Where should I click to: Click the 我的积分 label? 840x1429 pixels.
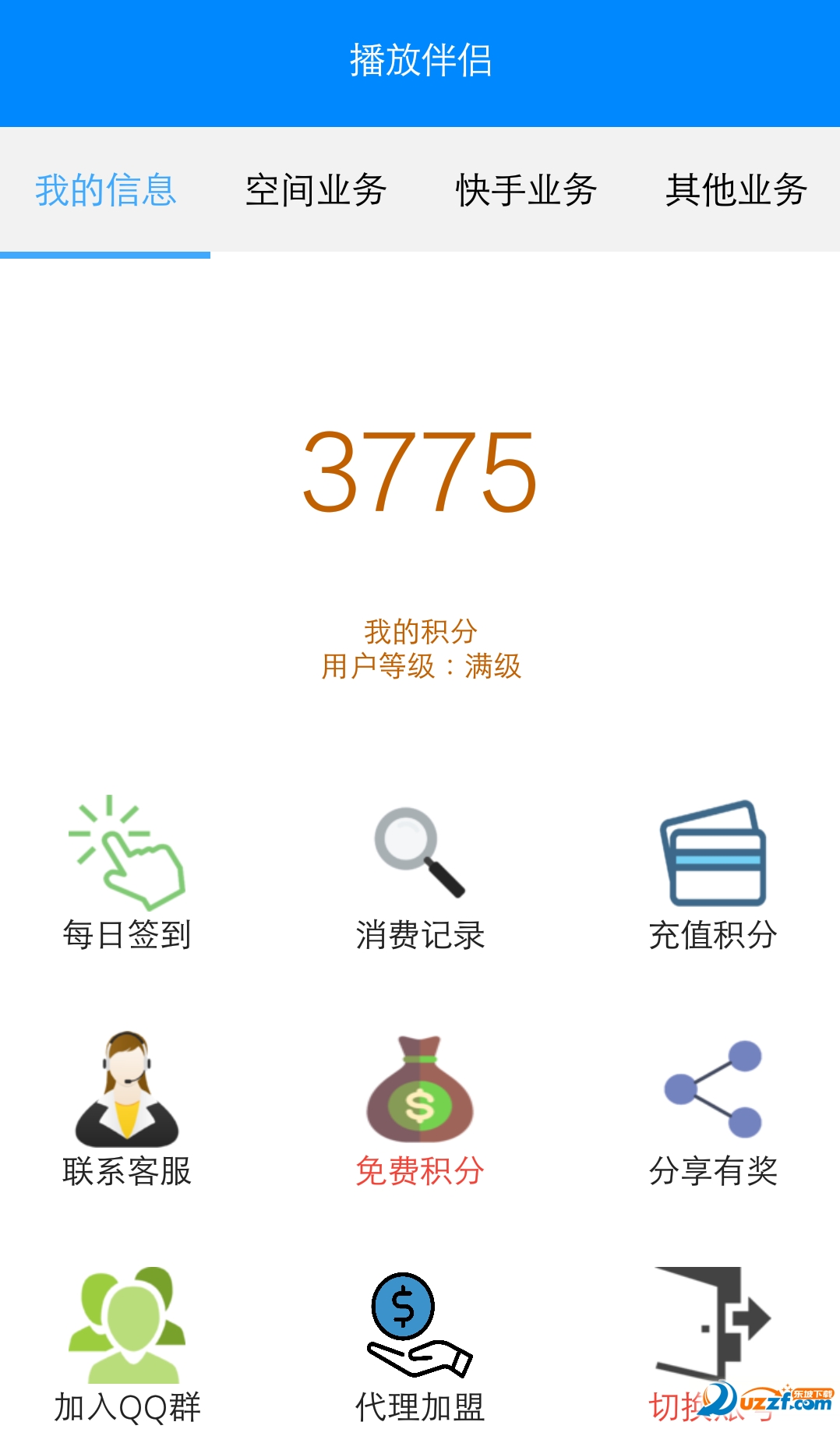[x=420, y=630]
